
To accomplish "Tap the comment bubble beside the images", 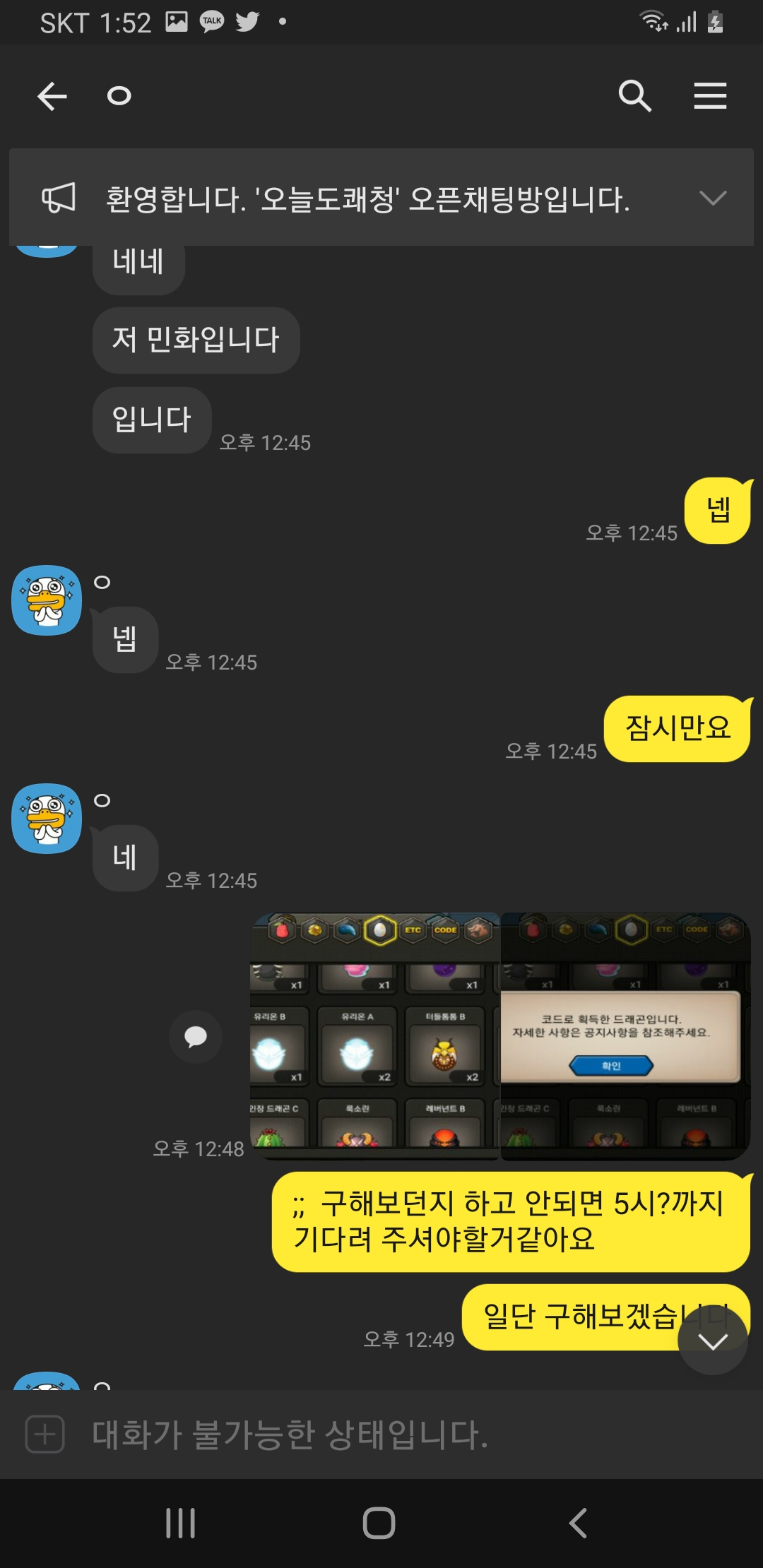I will point(196,1036).
